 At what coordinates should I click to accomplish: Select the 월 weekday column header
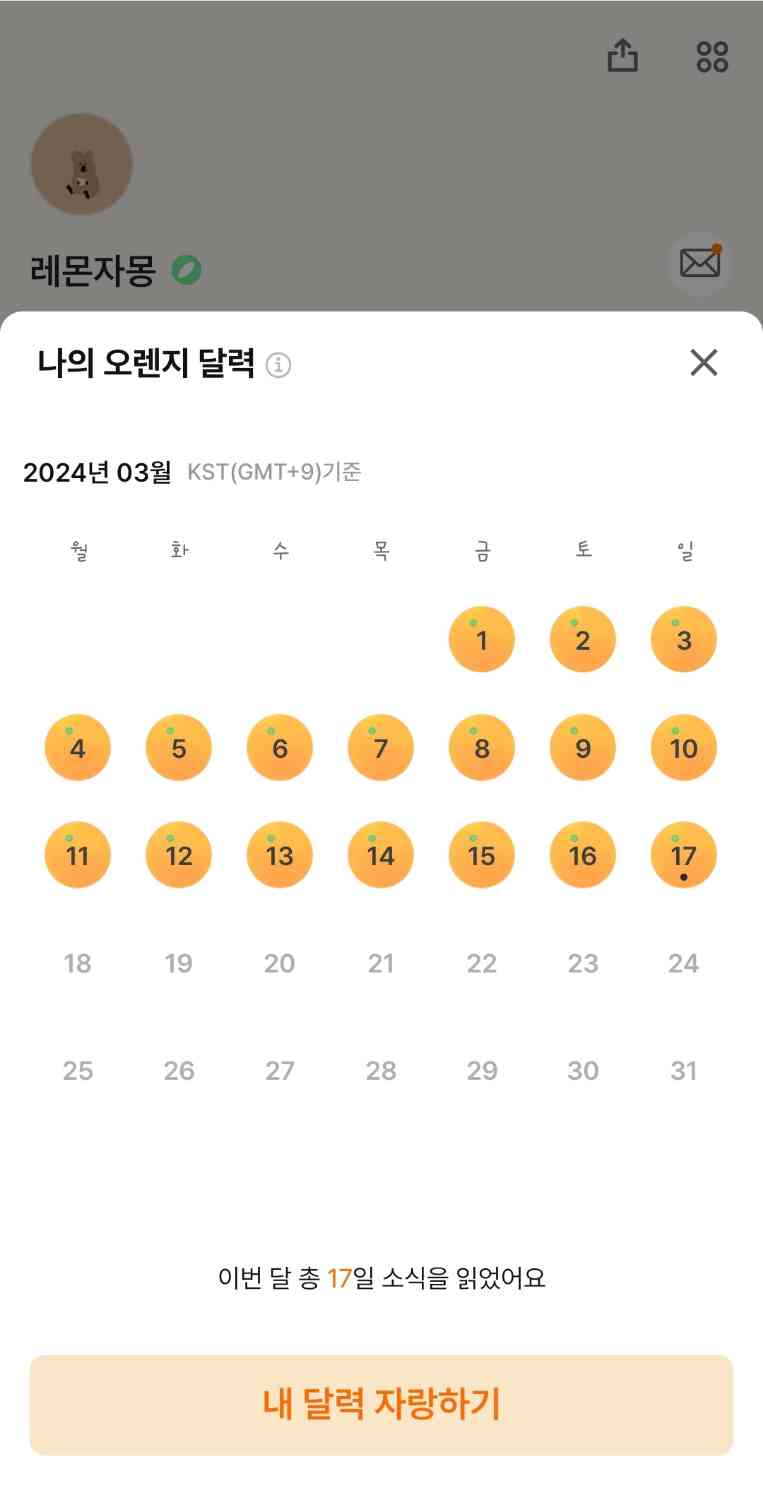coord(78,549)
